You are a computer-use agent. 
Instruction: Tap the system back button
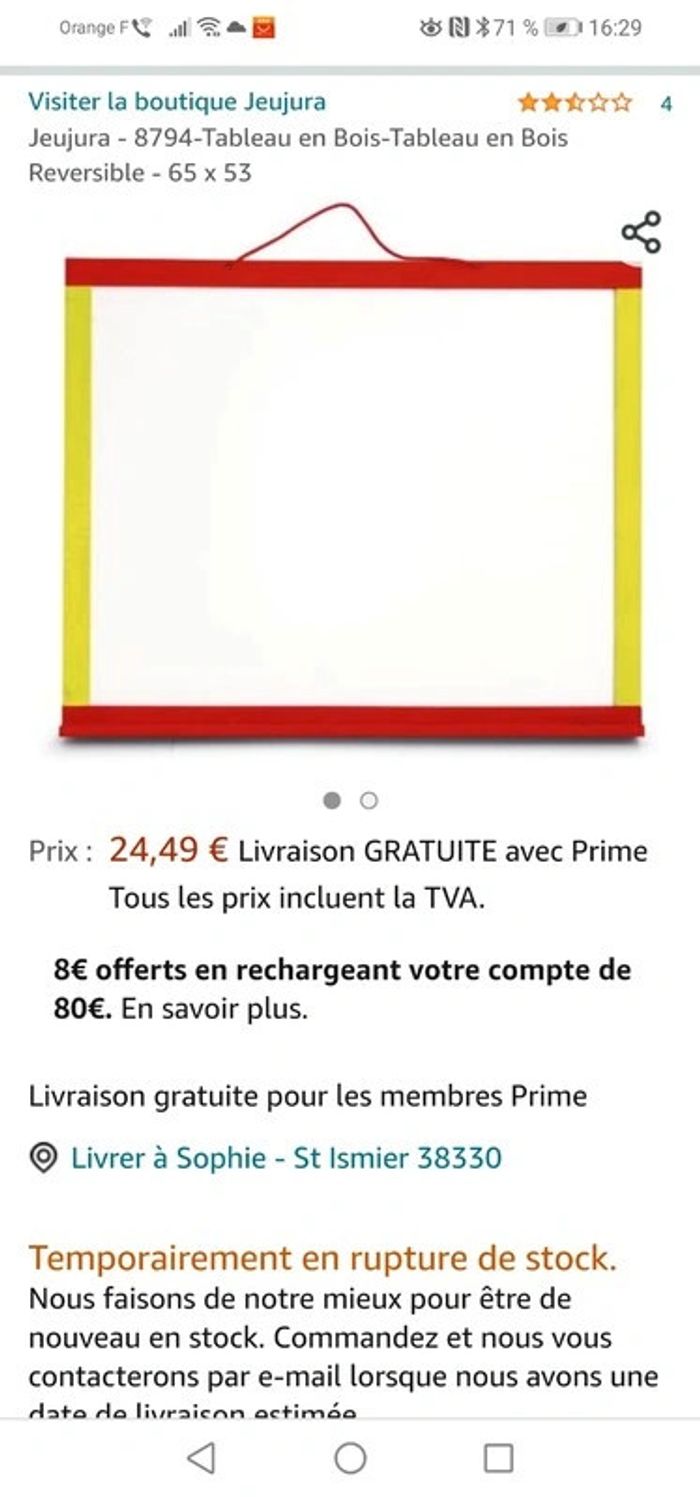point(202,1458)
